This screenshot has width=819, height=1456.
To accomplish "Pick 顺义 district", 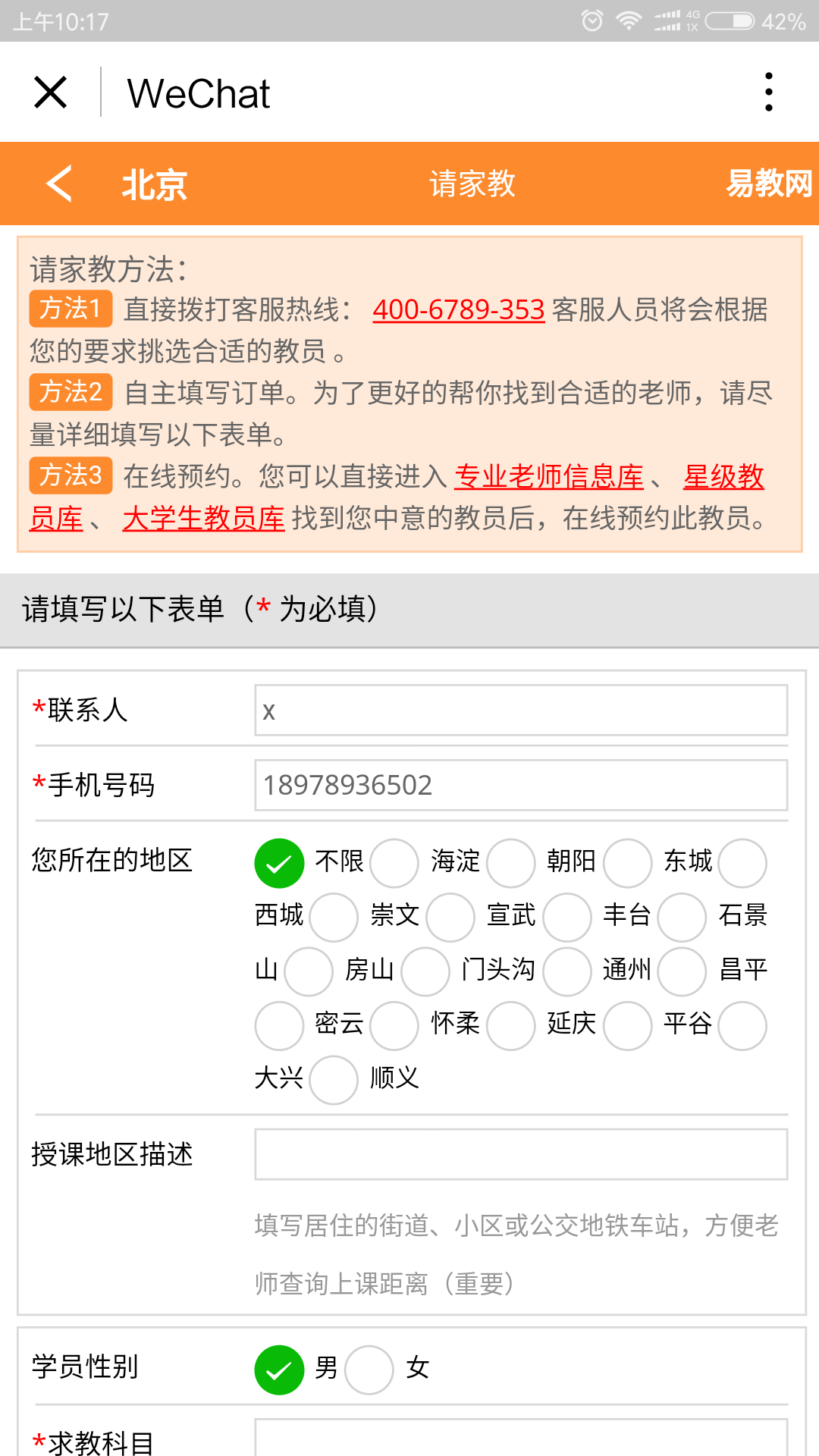I will click(x=334, y=1079).
